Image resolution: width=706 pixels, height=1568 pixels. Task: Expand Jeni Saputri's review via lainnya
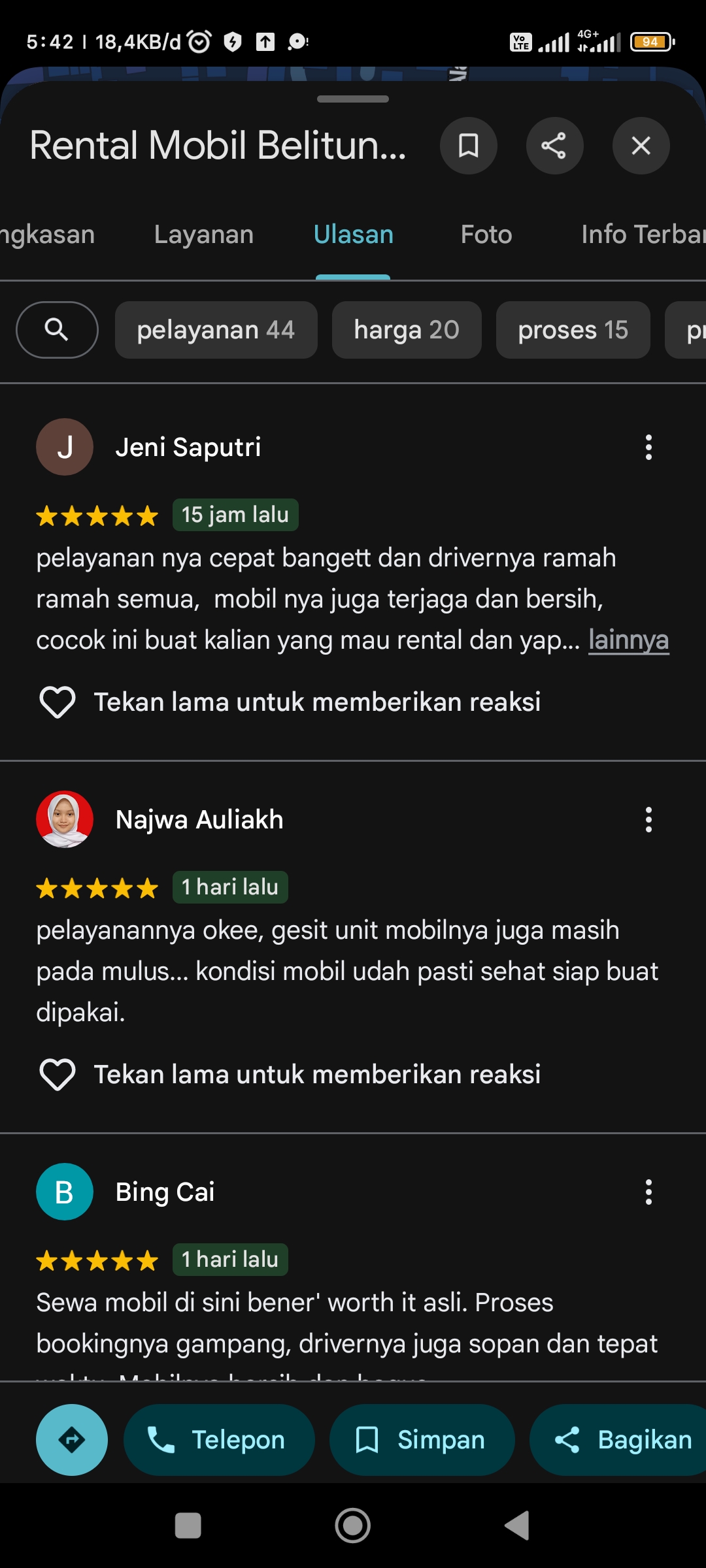(x=629, y=640)
